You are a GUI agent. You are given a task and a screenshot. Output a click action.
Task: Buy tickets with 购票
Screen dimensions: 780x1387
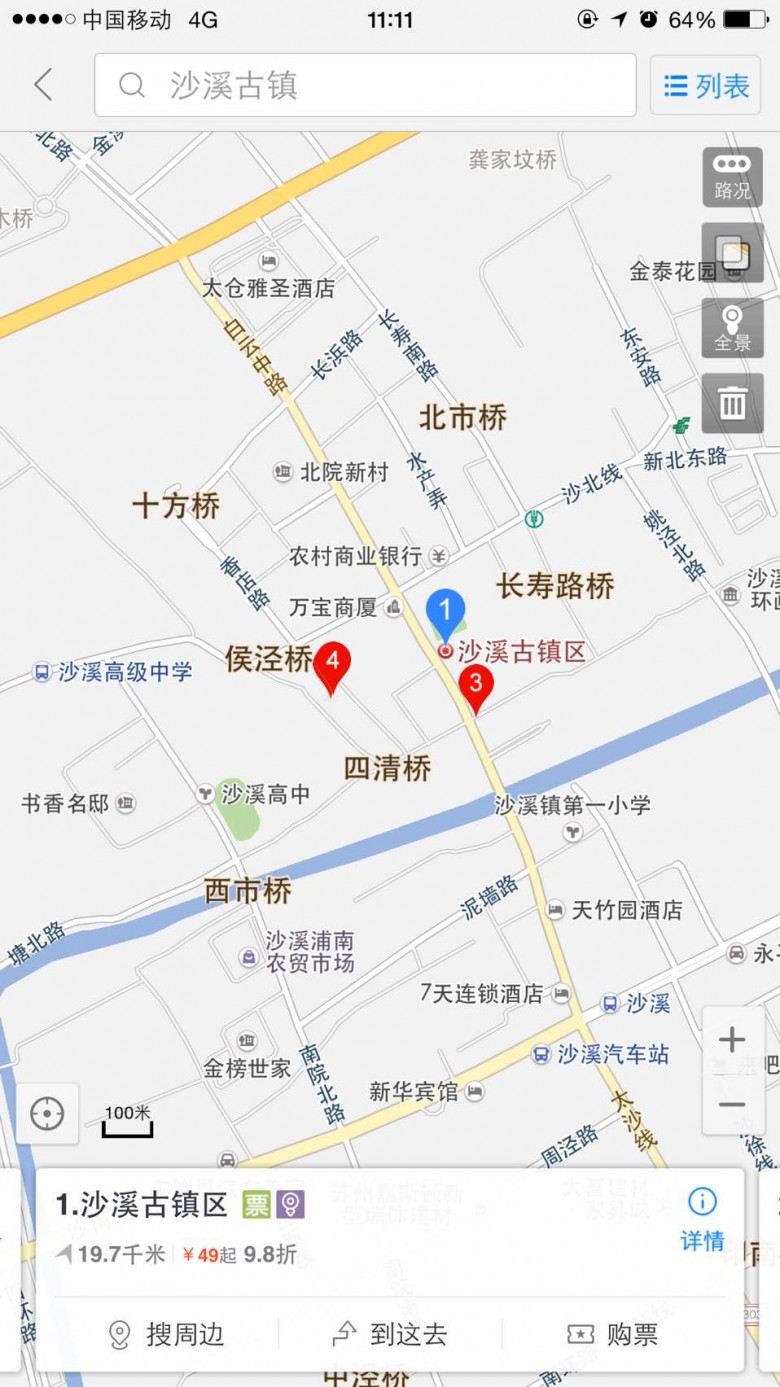coord(614,1334)
